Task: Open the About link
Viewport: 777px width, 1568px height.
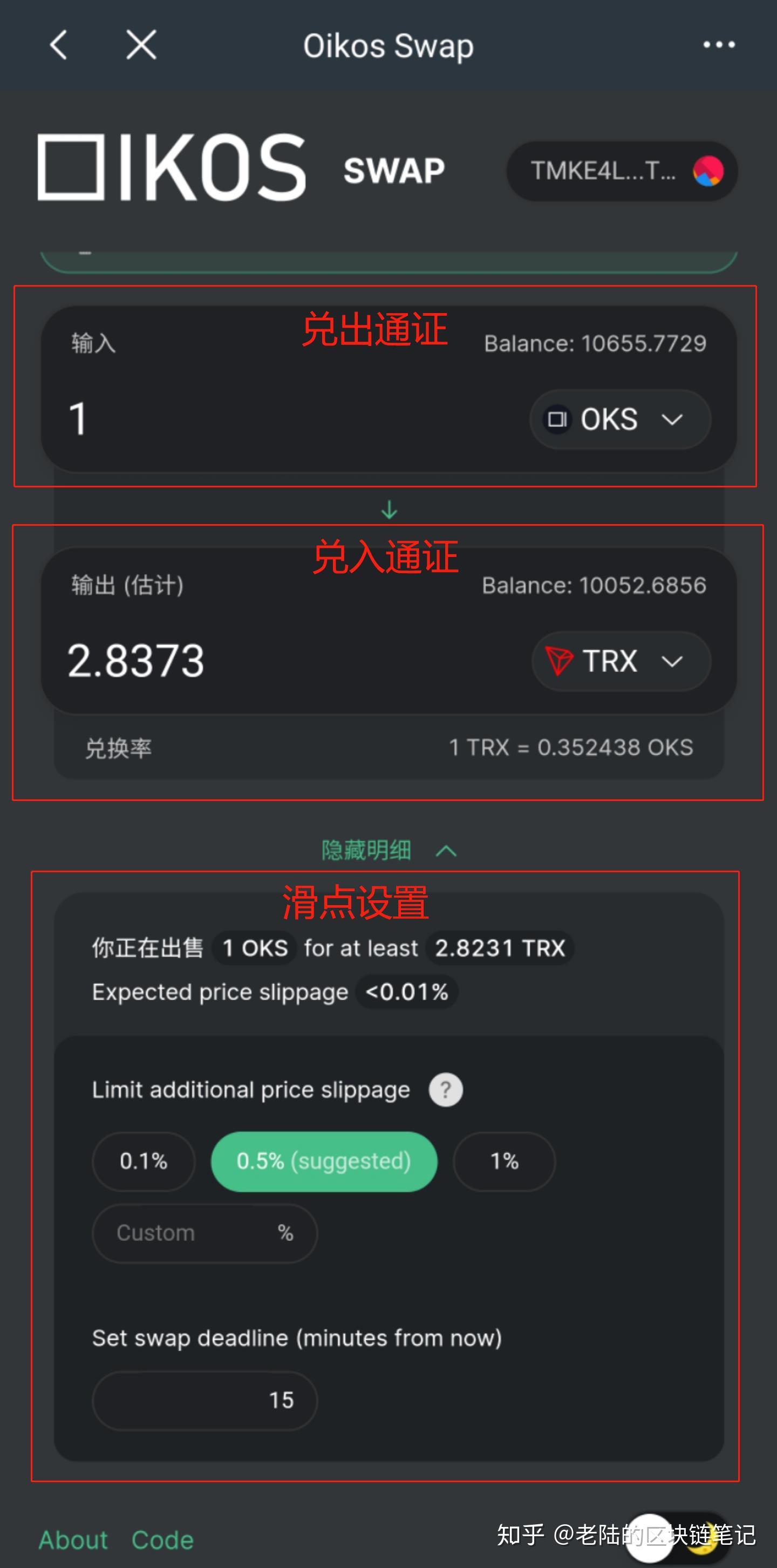Action: tap(73, 1540)
